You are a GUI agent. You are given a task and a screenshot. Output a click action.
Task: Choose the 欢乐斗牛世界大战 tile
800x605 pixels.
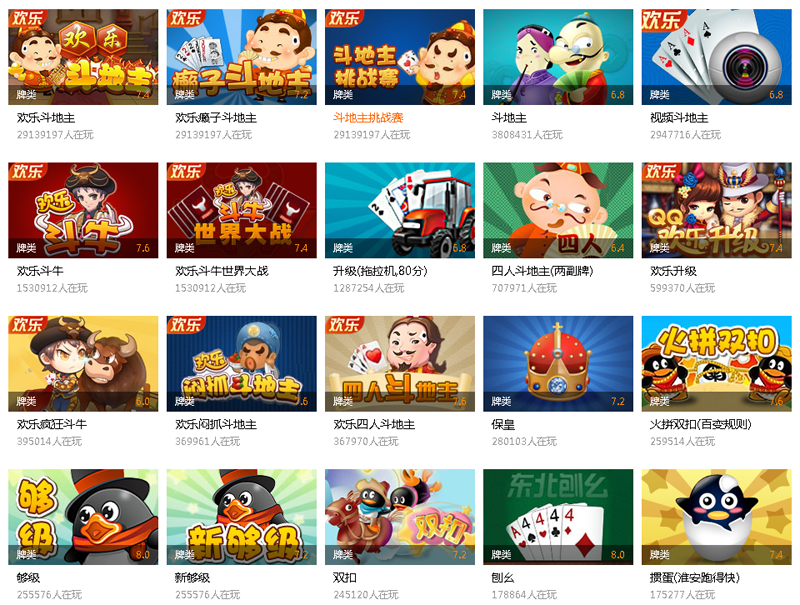pos(241,210)
